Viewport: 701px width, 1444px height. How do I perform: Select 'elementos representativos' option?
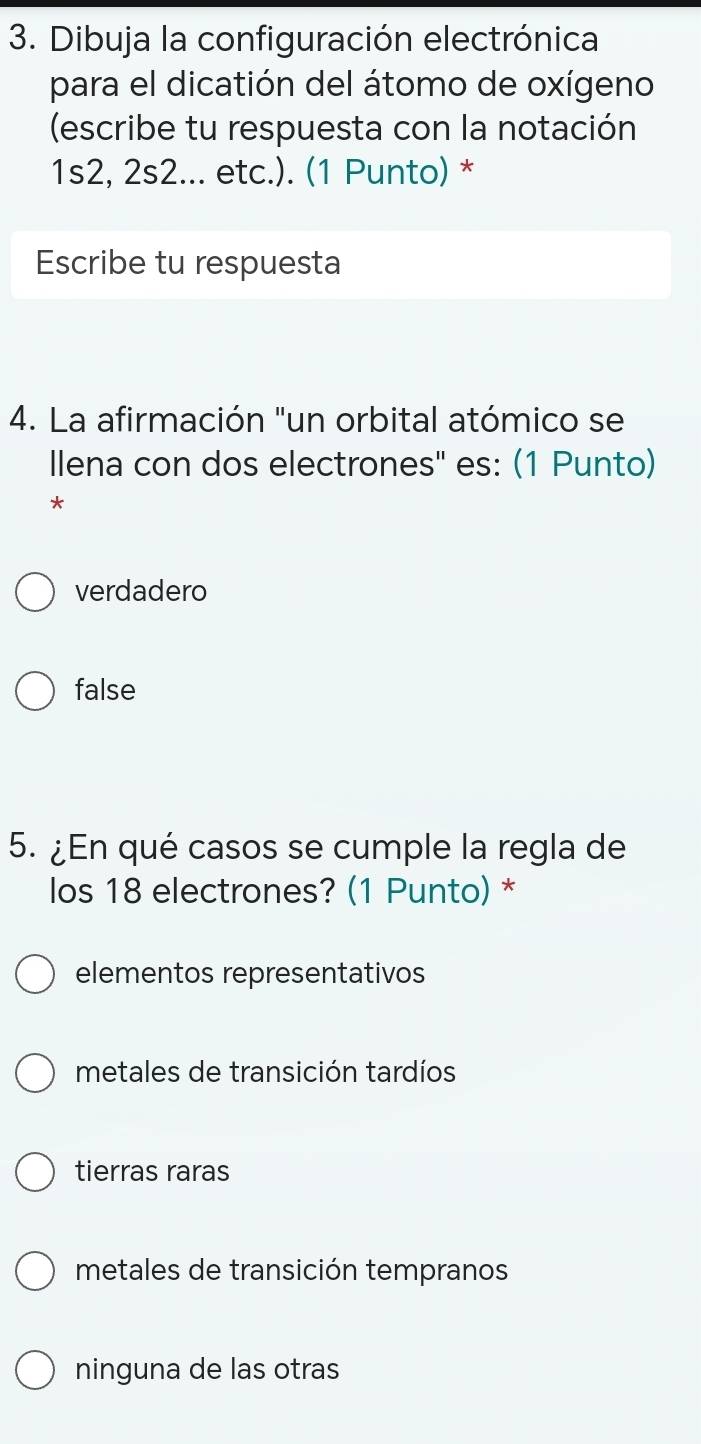pos(35,974)
